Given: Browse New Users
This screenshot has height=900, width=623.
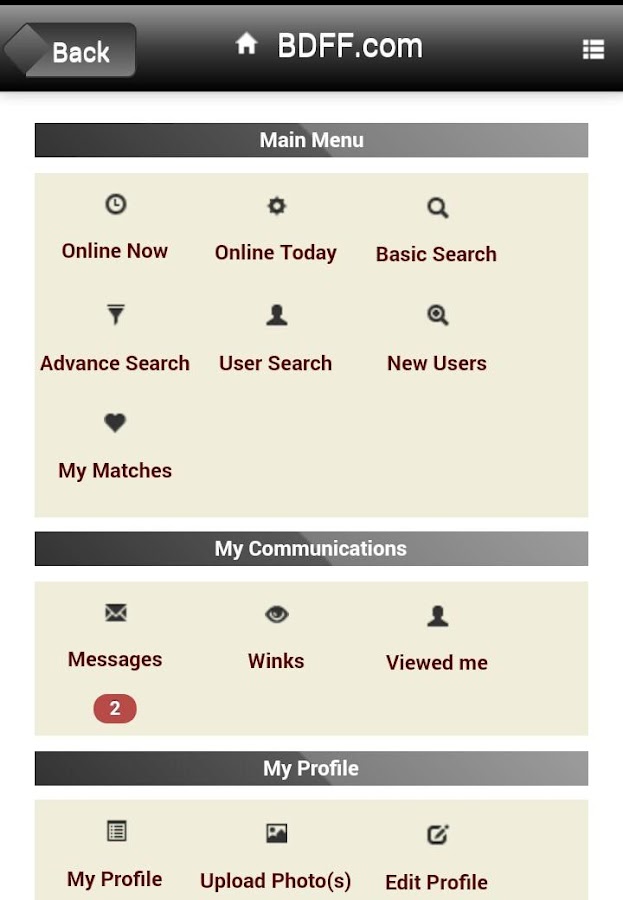Looking at the screenshot, I should click(437, 341).
